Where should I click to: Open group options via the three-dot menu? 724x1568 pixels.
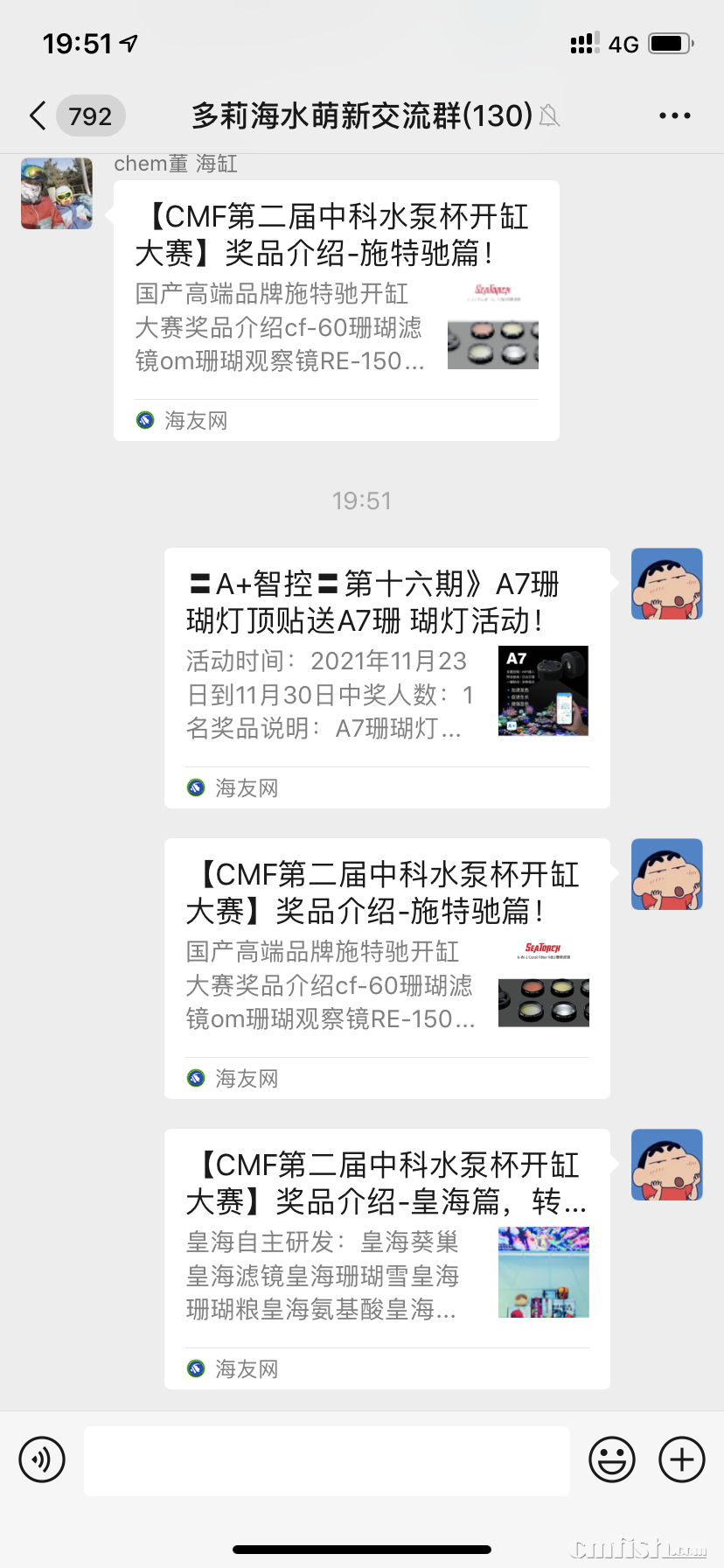(x=674, y=115)
